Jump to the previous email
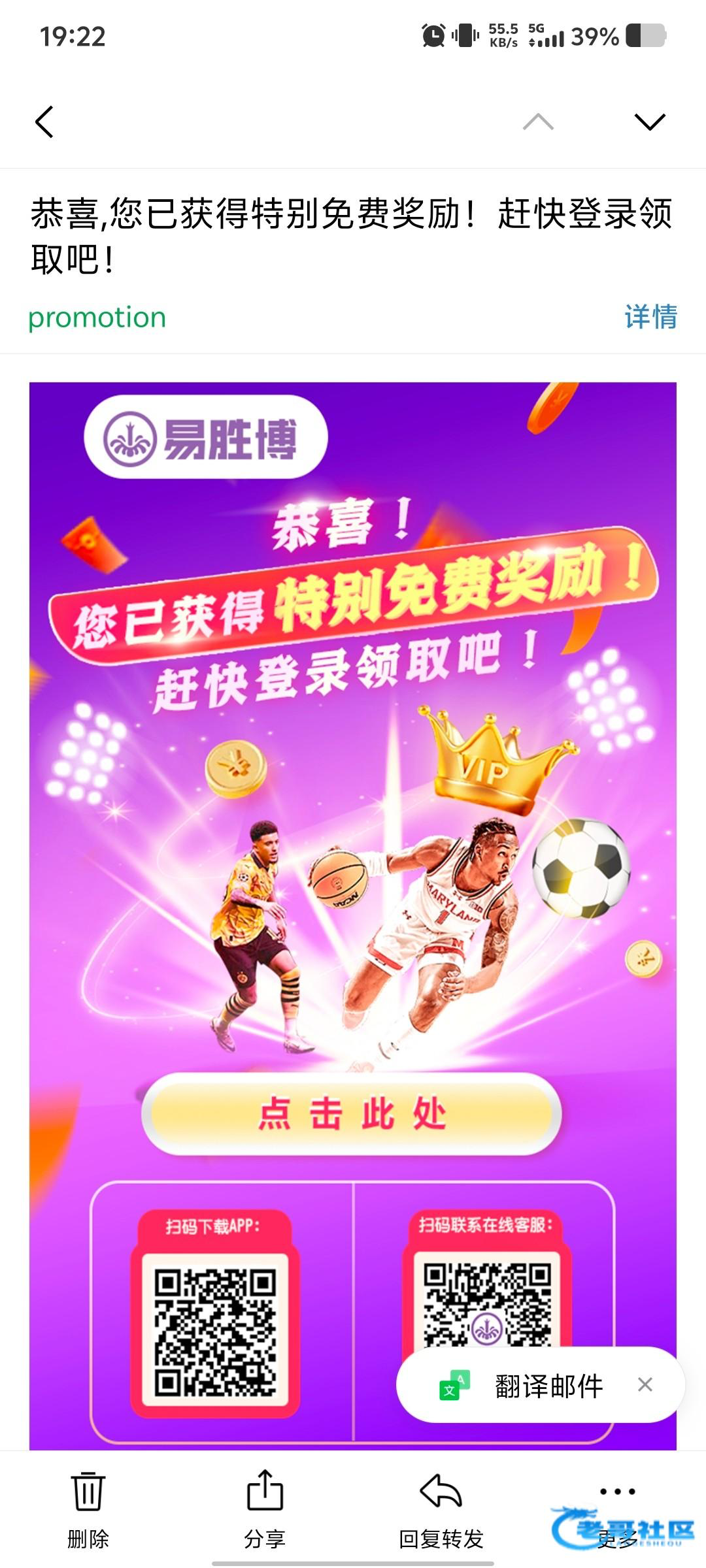706x1568 pixels. click(x=538, y=122)
